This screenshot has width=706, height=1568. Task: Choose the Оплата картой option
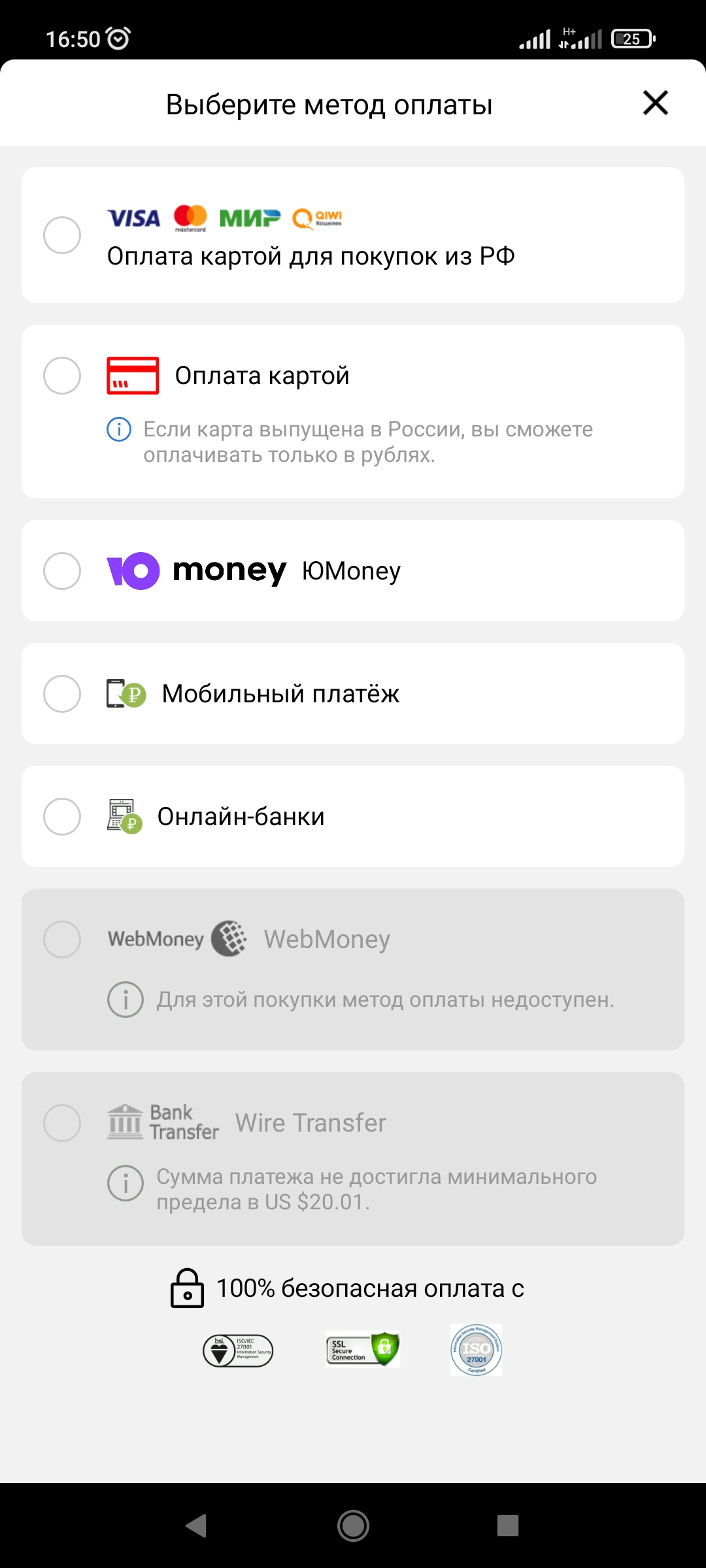click(x=353, y=412)
